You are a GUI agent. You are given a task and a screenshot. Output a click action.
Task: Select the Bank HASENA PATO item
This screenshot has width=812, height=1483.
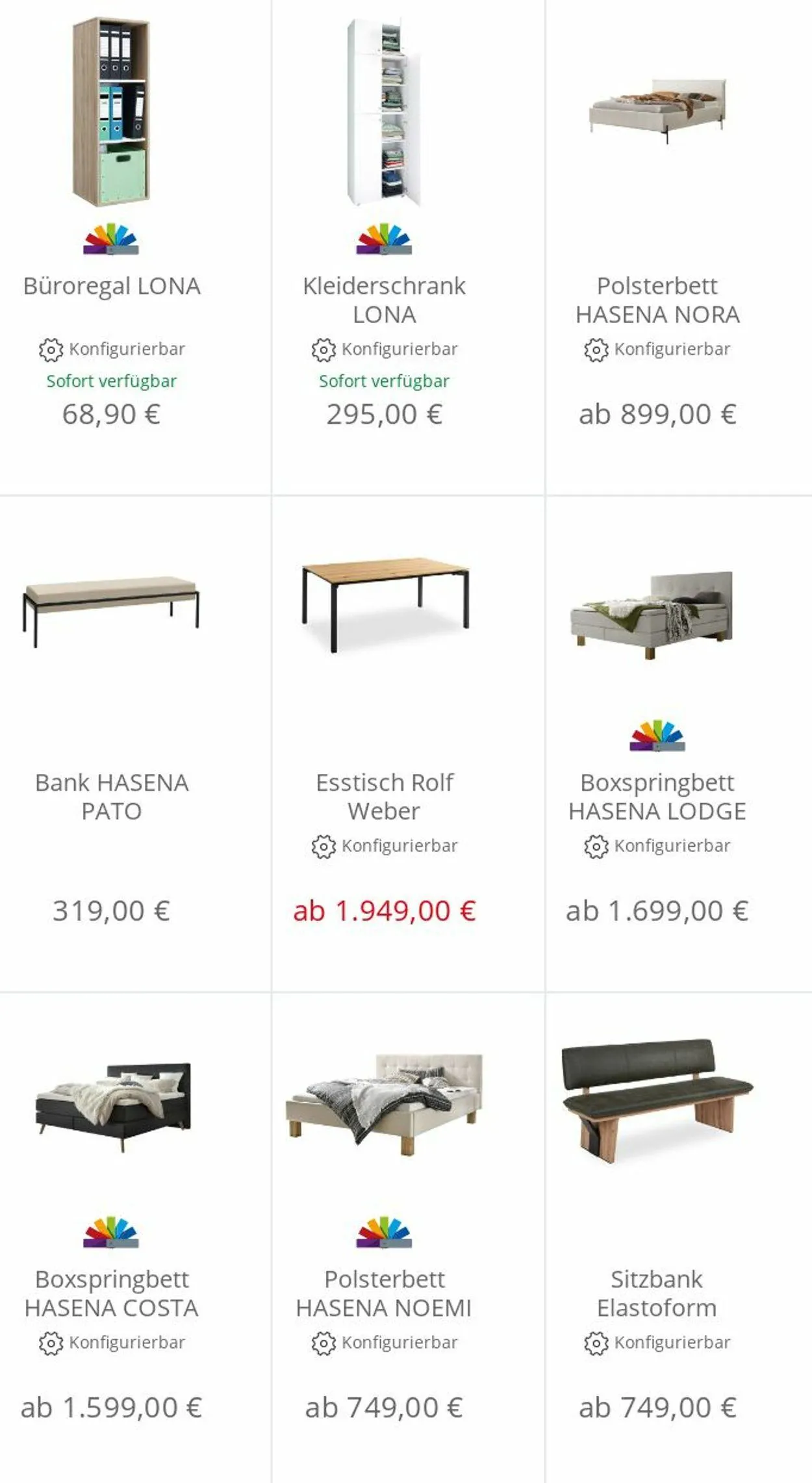click(x=112, y=797)
